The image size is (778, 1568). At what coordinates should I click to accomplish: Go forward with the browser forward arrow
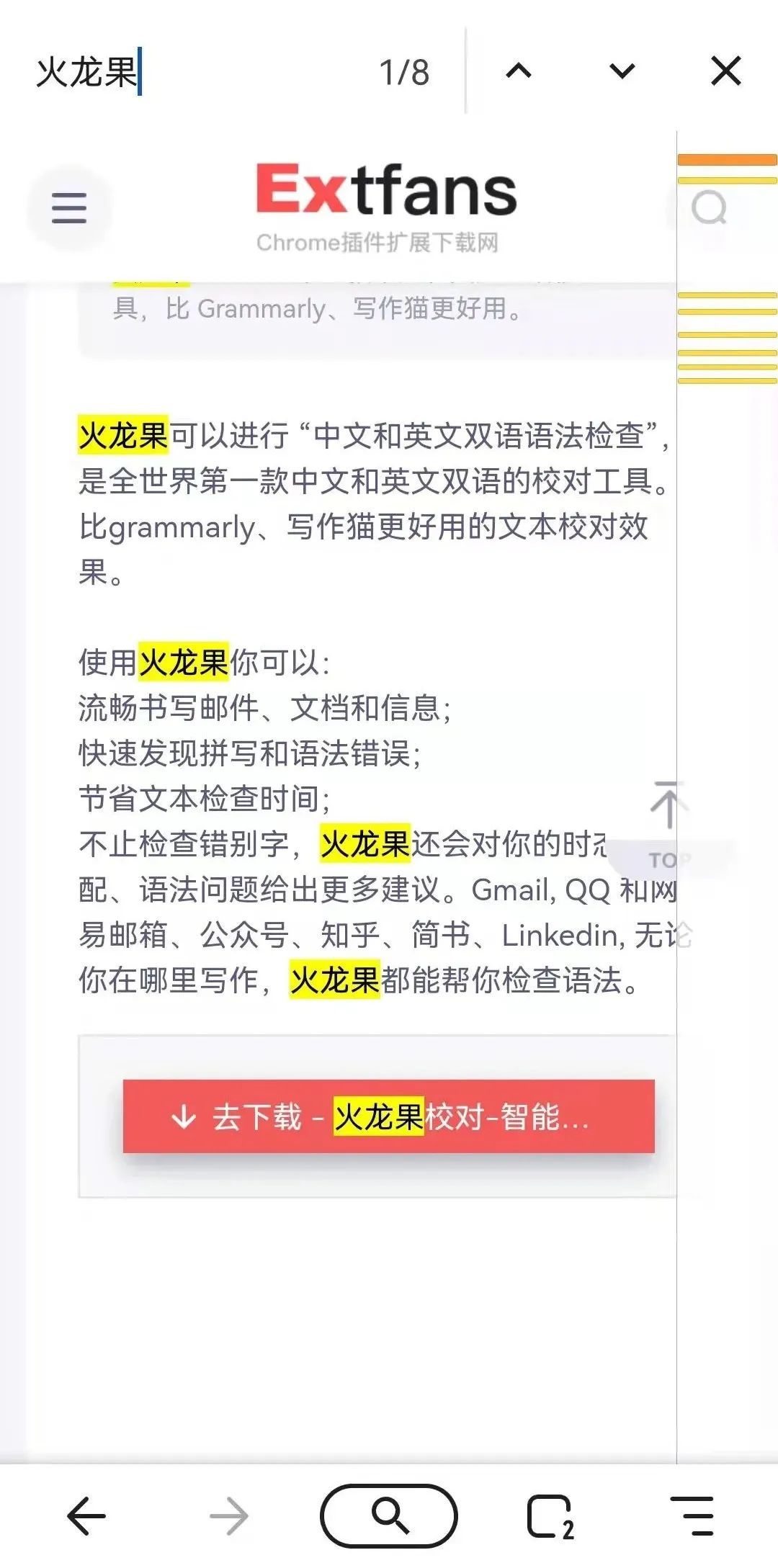[229, 1516]
